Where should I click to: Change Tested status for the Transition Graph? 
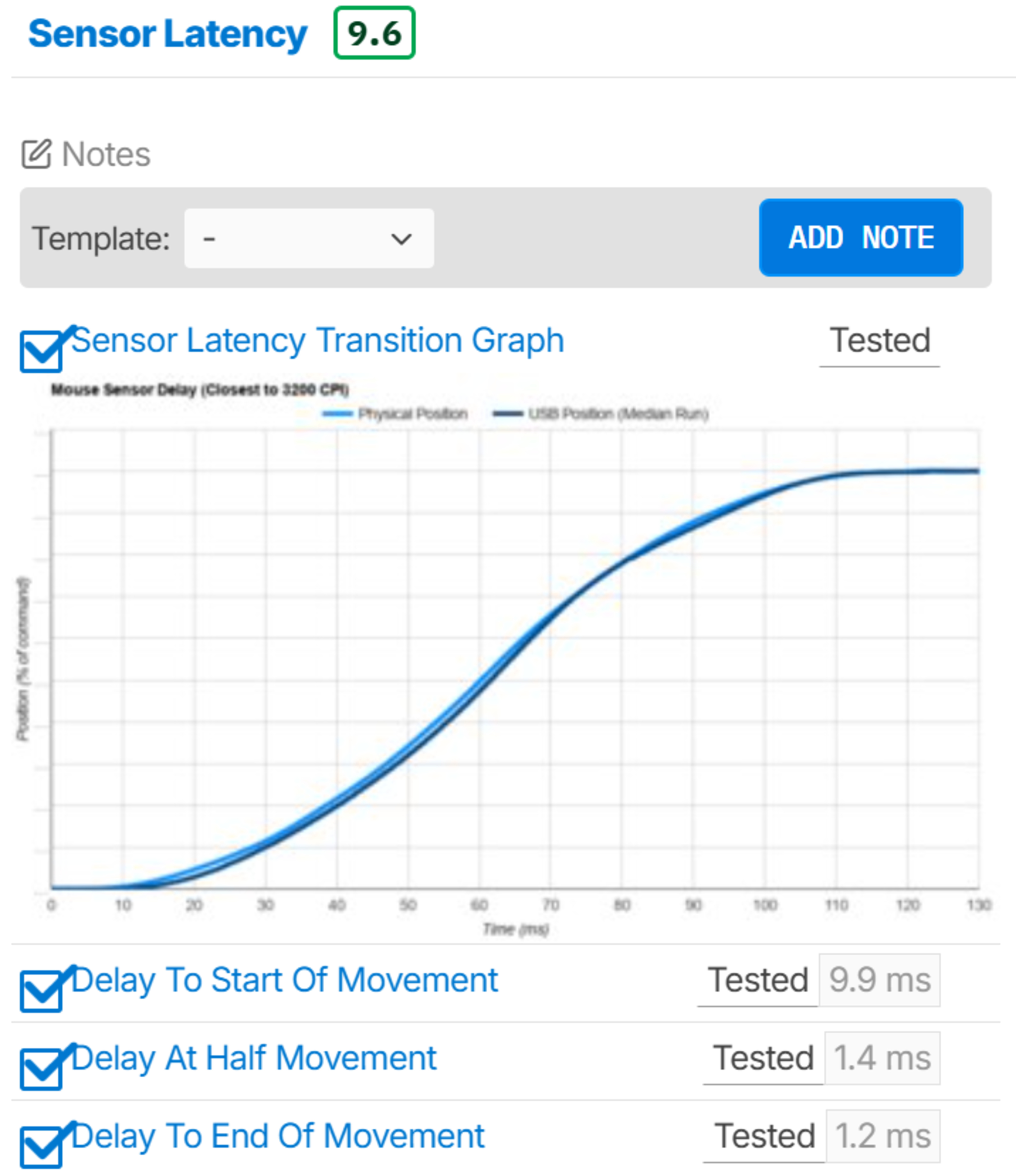(x=879, y=340)
